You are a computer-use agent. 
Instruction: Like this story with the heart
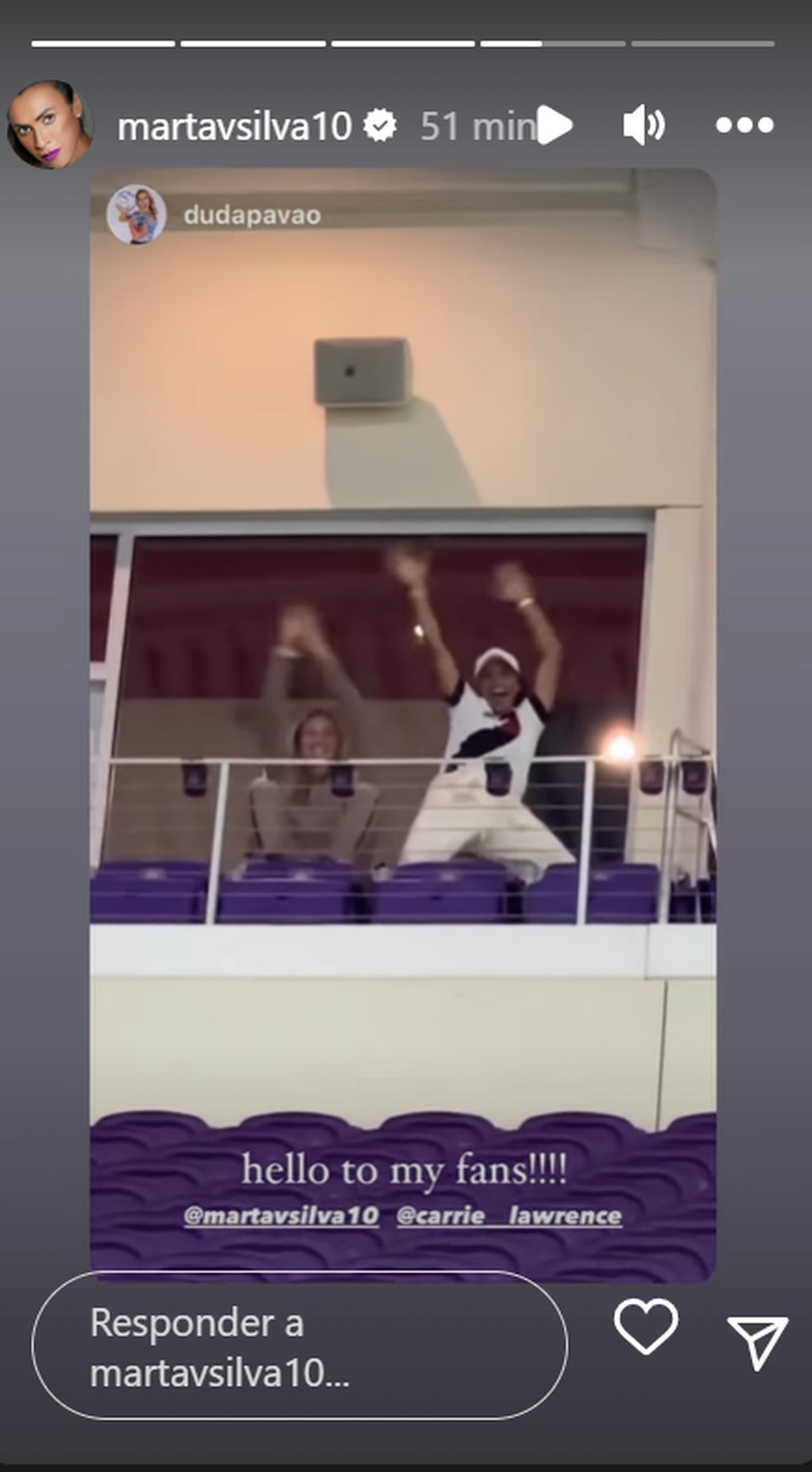[x=645, y=1327]
